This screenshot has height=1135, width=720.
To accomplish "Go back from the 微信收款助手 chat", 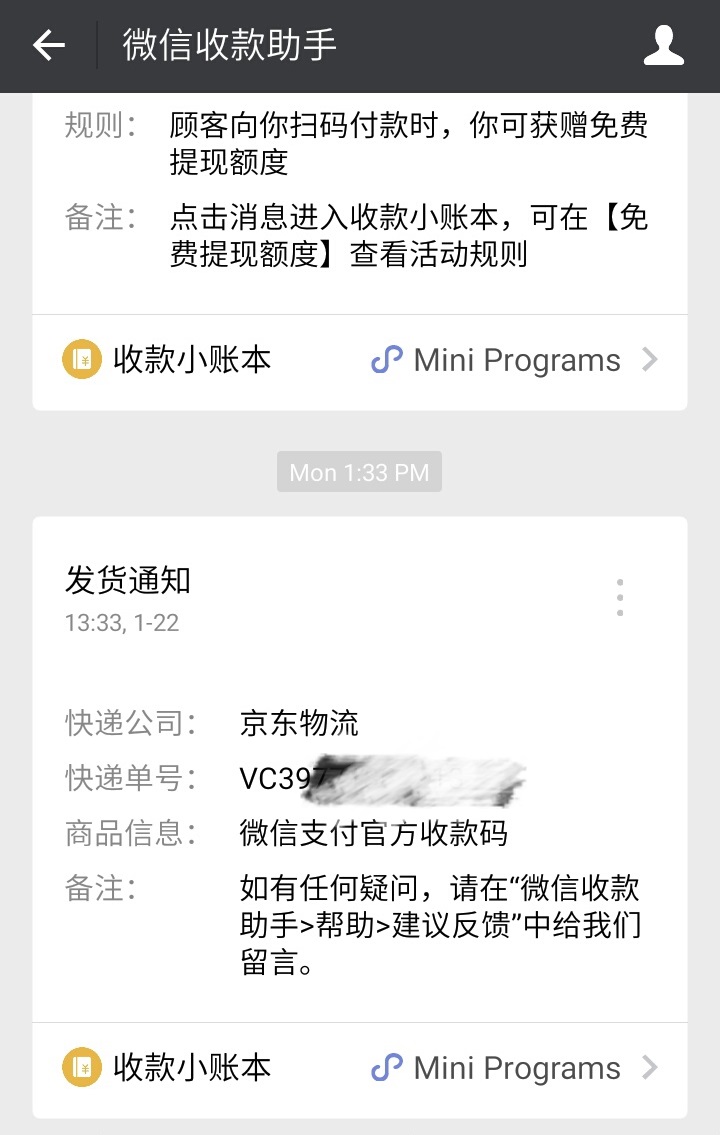I will pyautogui.click(x=48, y=45).
